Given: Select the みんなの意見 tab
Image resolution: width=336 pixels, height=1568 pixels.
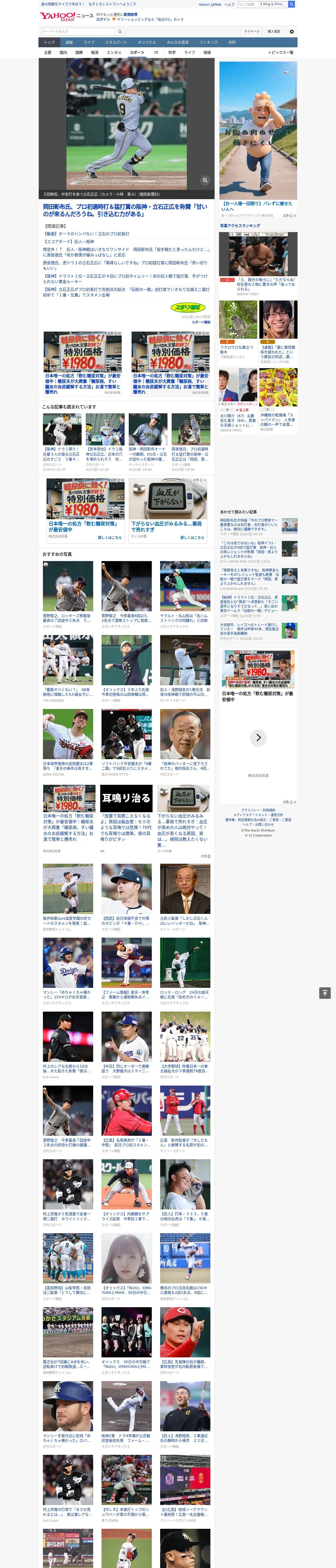Looking at the screenshot, I should [177, 42].
